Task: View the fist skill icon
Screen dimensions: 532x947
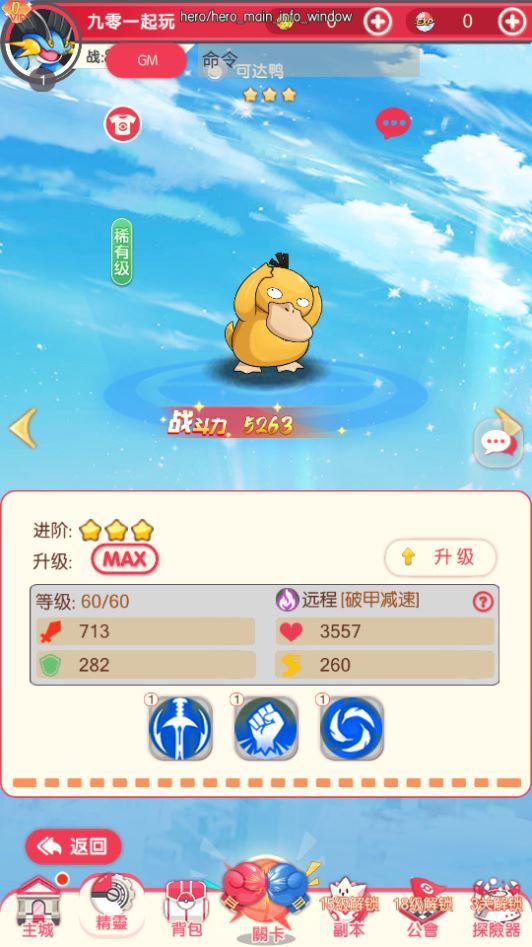Action: (266, 728)
